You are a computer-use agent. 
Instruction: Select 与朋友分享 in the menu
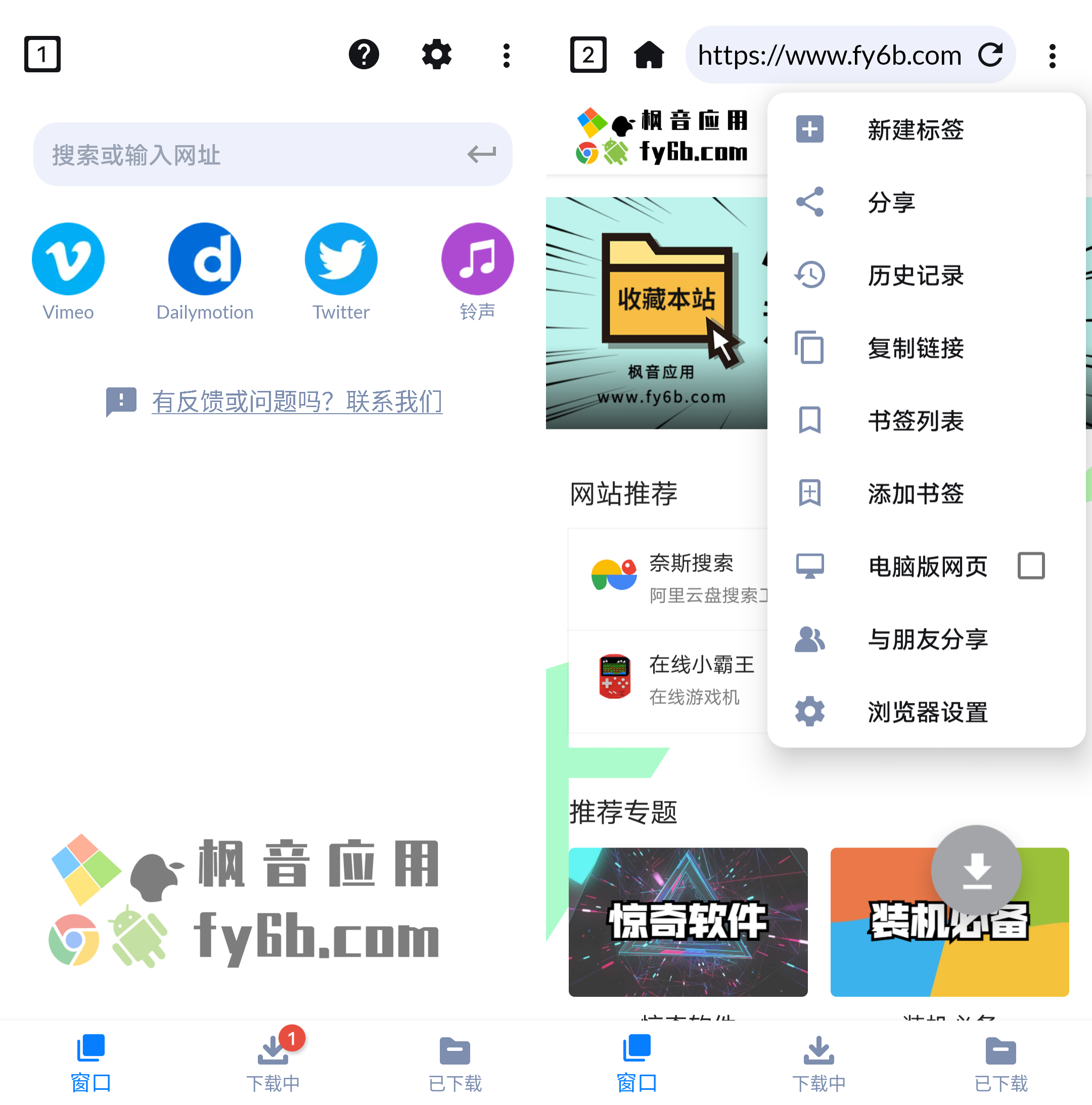click(926, 639)
